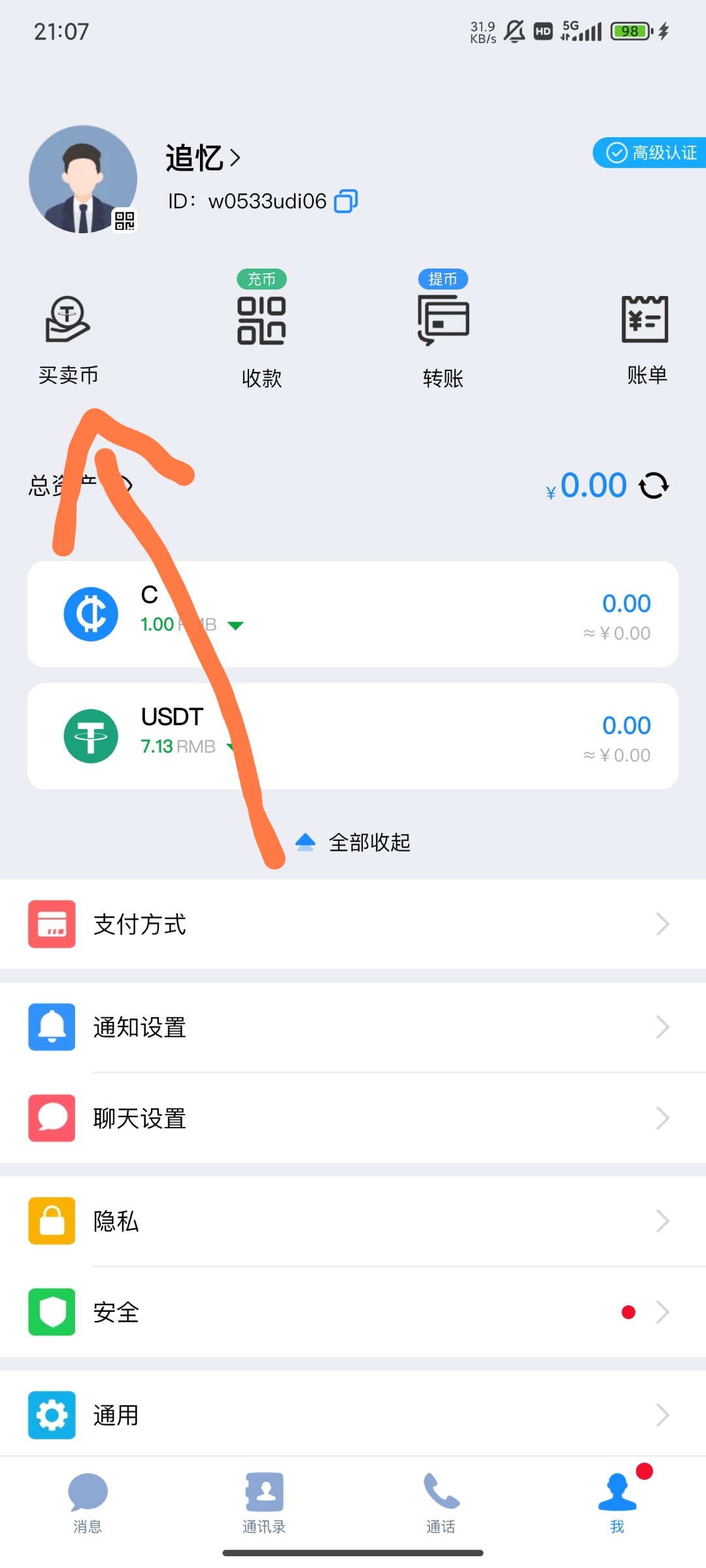Image resolution: width=706 pixels, height=1568 pixels.
Task: Open the 安全 security settings
Action: coord(353,1313)
